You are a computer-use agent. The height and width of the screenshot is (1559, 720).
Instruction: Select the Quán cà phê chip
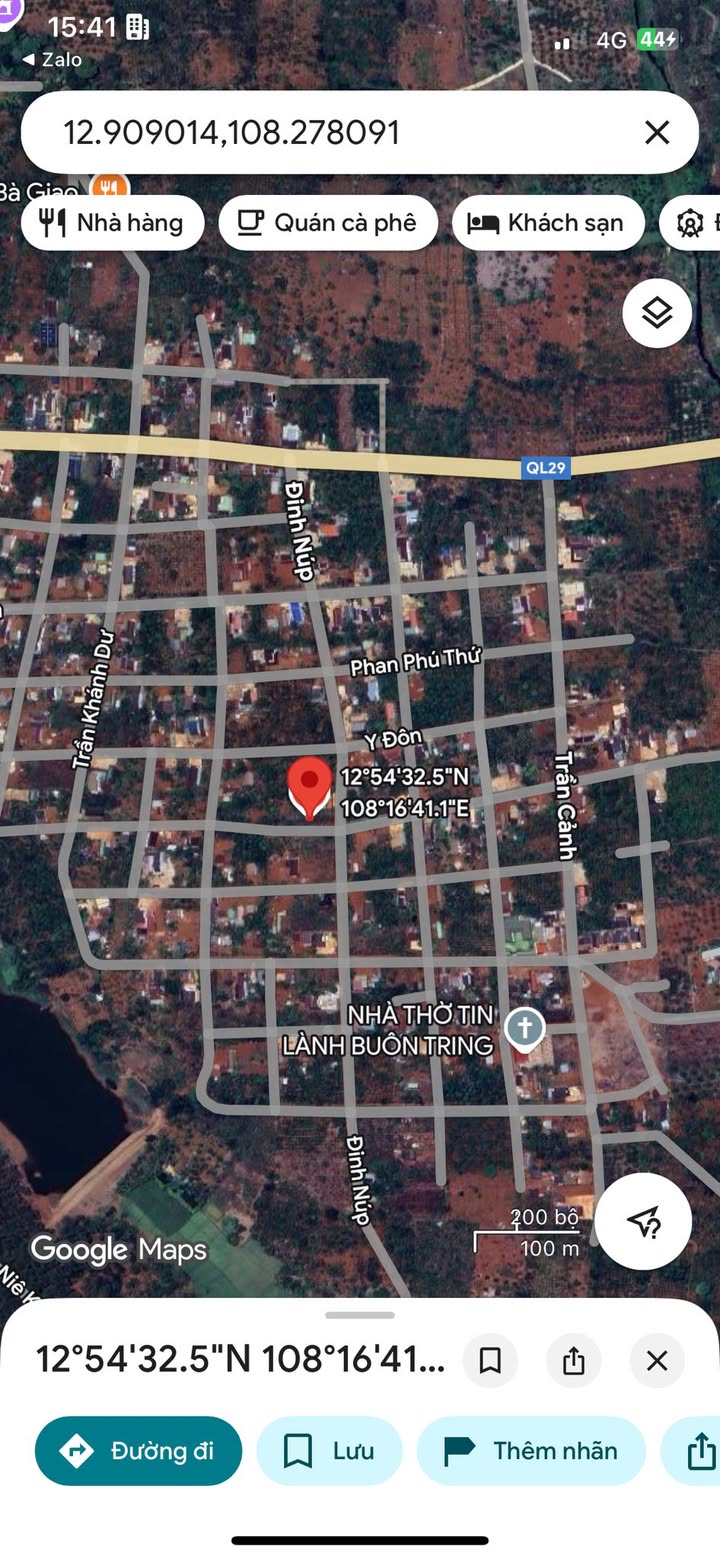click(x=328, y=222)
